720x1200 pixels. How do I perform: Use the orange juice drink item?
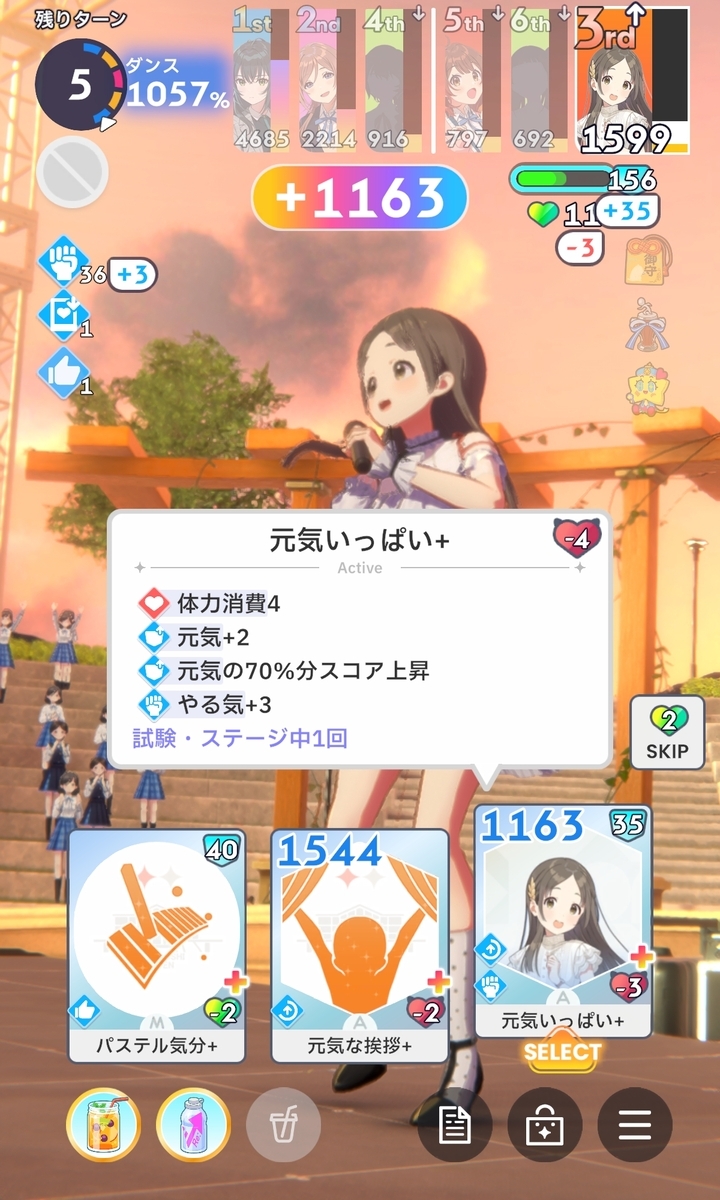coord(104,1125)
